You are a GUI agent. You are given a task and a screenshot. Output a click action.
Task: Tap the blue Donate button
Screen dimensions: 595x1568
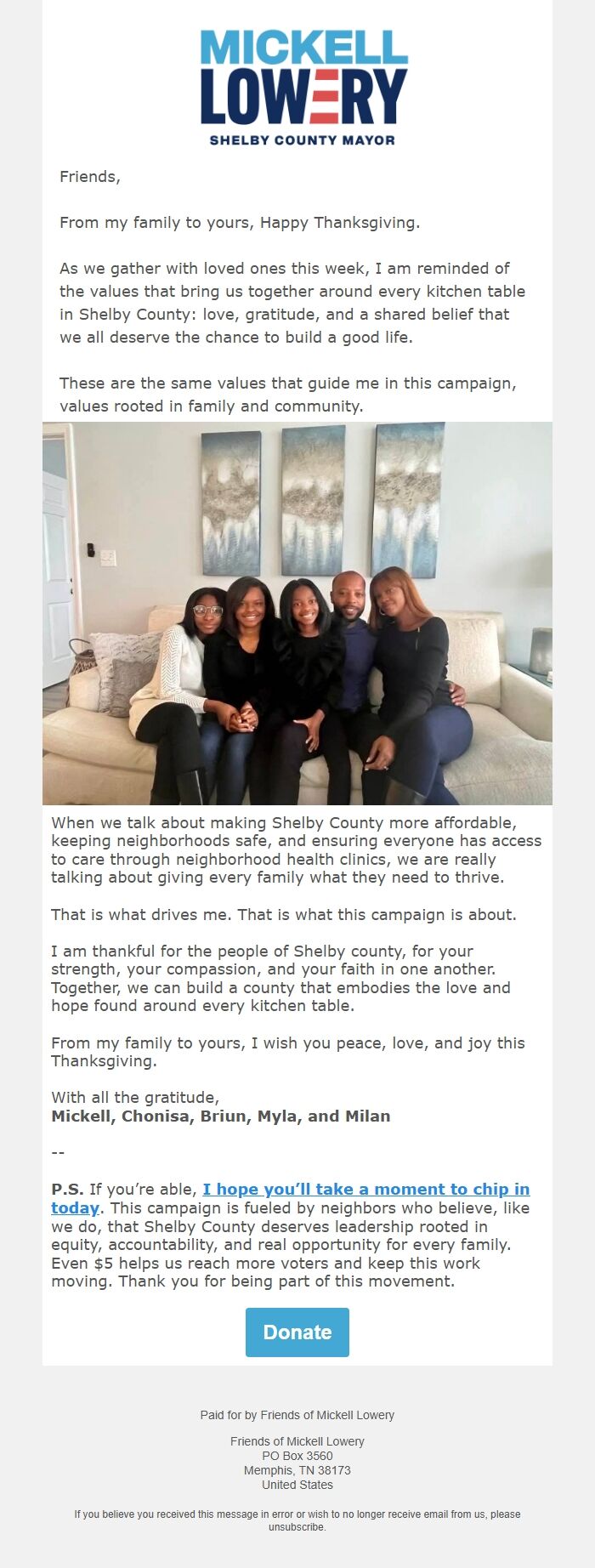(x=297, y=1332)
